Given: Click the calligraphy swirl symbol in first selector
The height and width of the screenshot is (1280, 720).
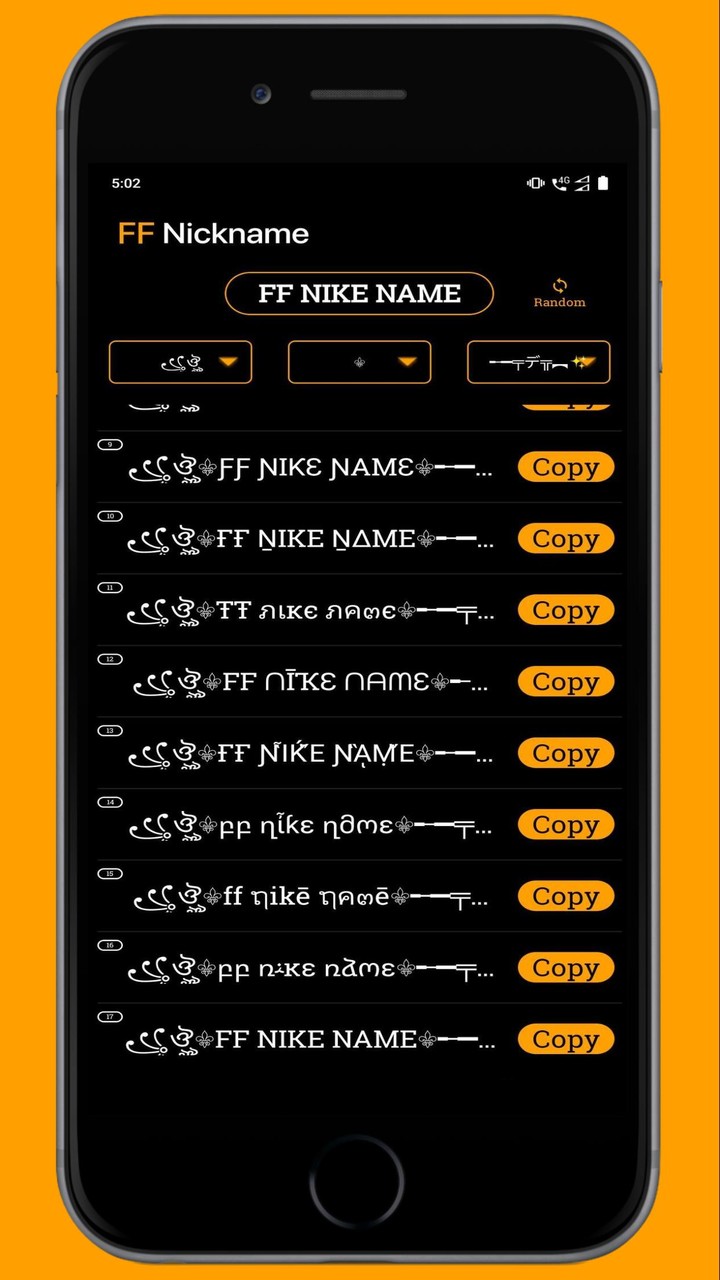Looking at the screenshot, I should [180, 362].
